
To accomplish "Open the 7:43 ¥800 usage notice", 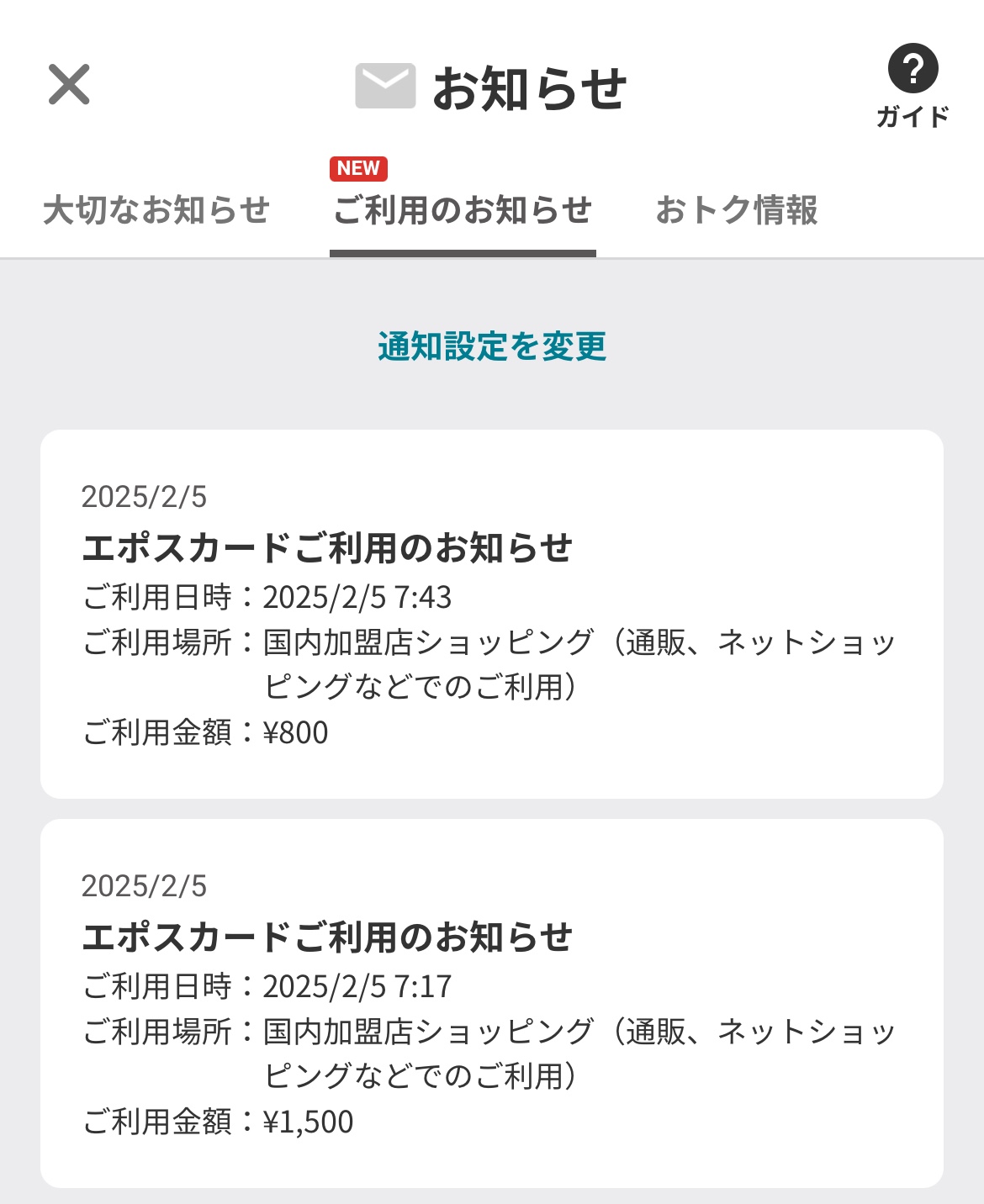I will (x=492, y=614).
